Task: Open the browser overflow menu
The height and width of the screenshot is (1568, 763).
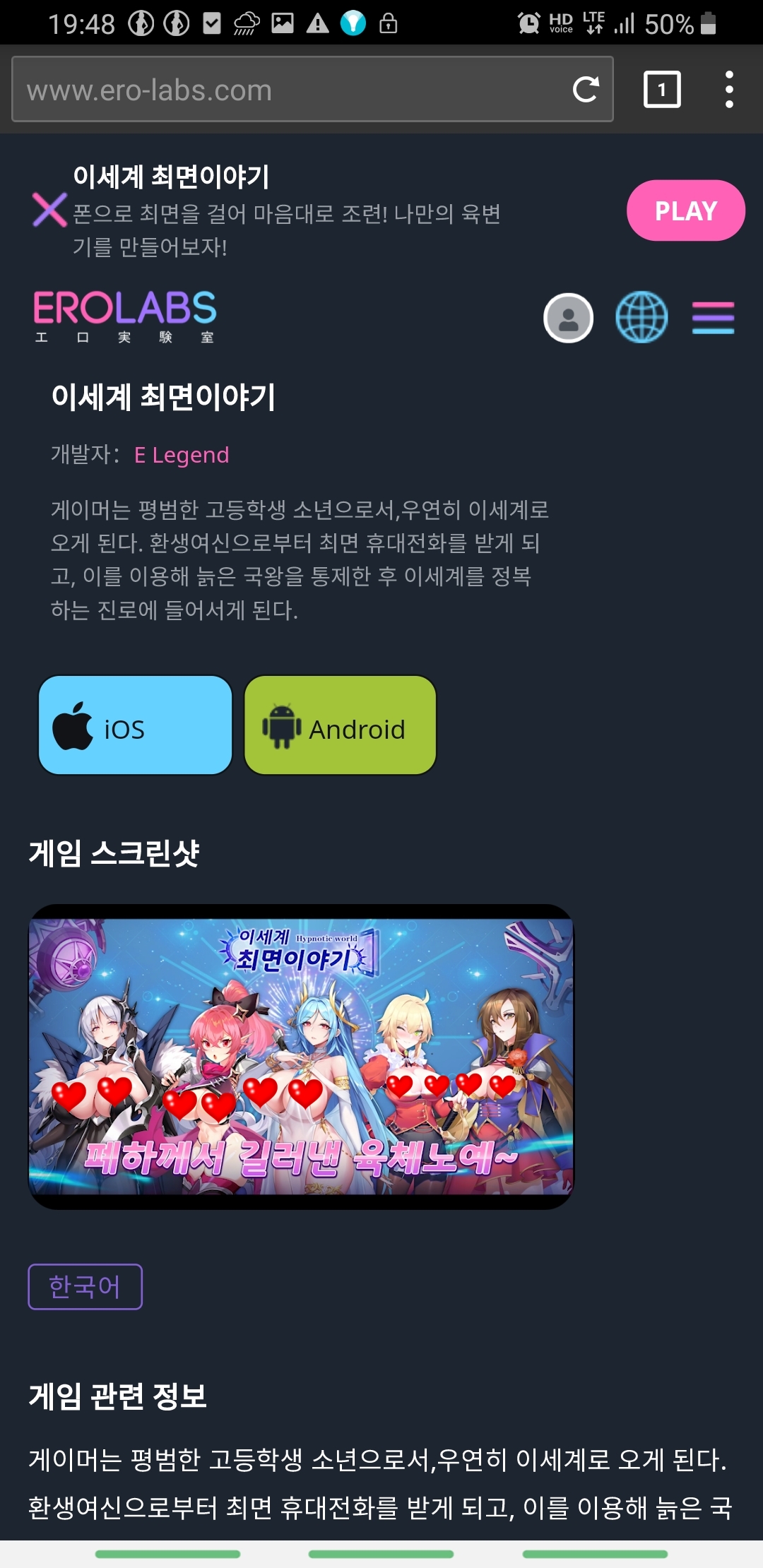Action: click(x=729, y=90)
